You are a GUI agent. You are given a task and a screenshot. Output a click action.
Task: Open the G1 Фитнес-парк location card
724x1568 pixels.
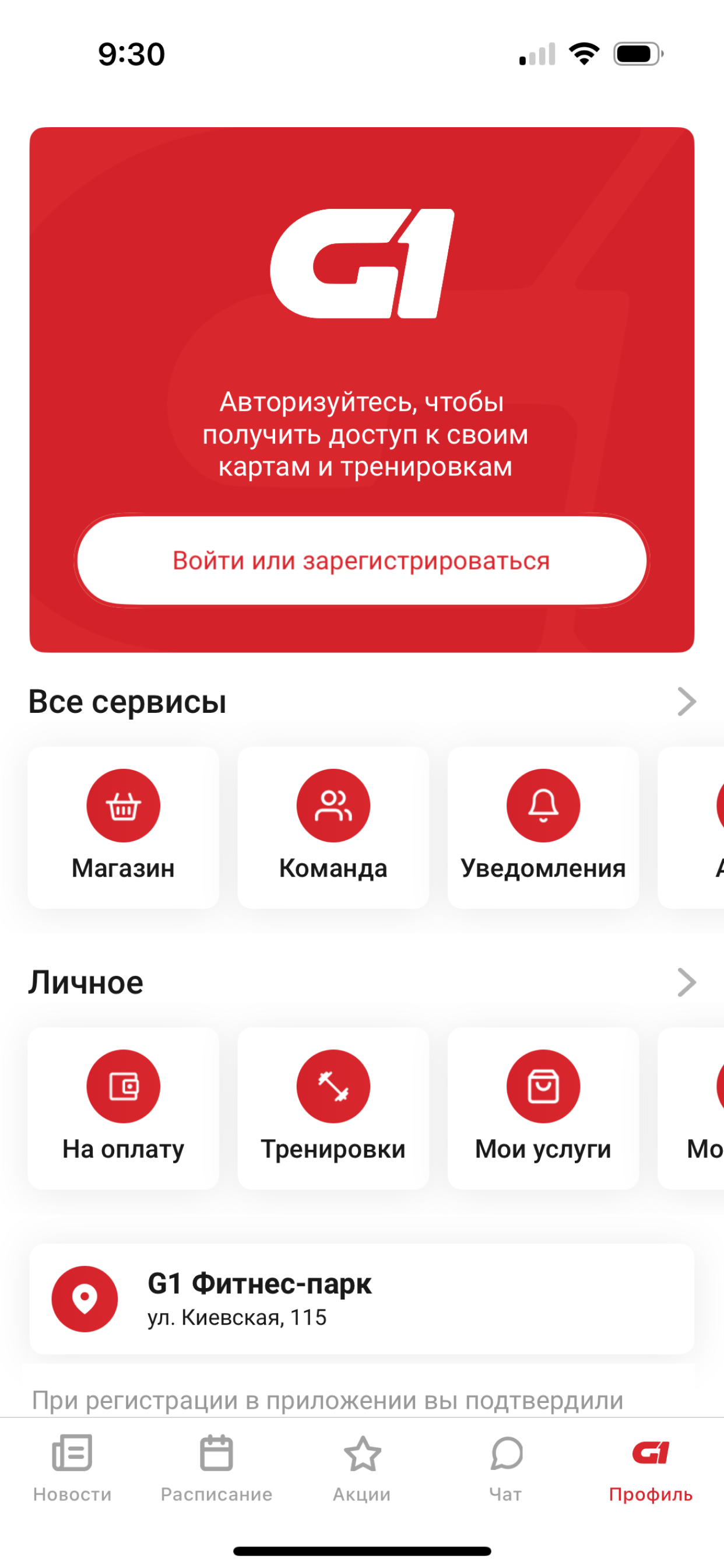[362, 1298]
